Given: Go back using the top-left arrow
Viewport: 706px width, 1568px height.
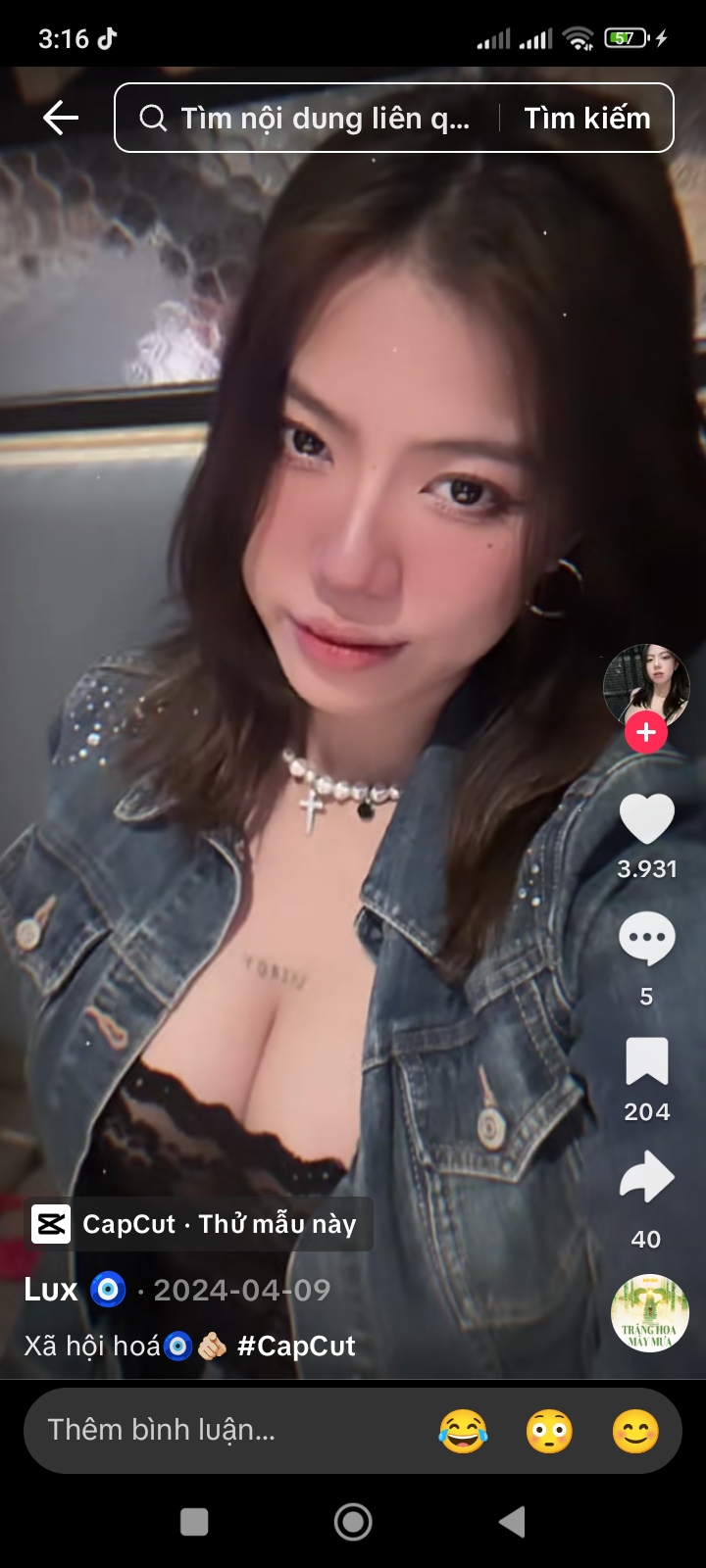Looking at the screenshot, I should [61, 119].
